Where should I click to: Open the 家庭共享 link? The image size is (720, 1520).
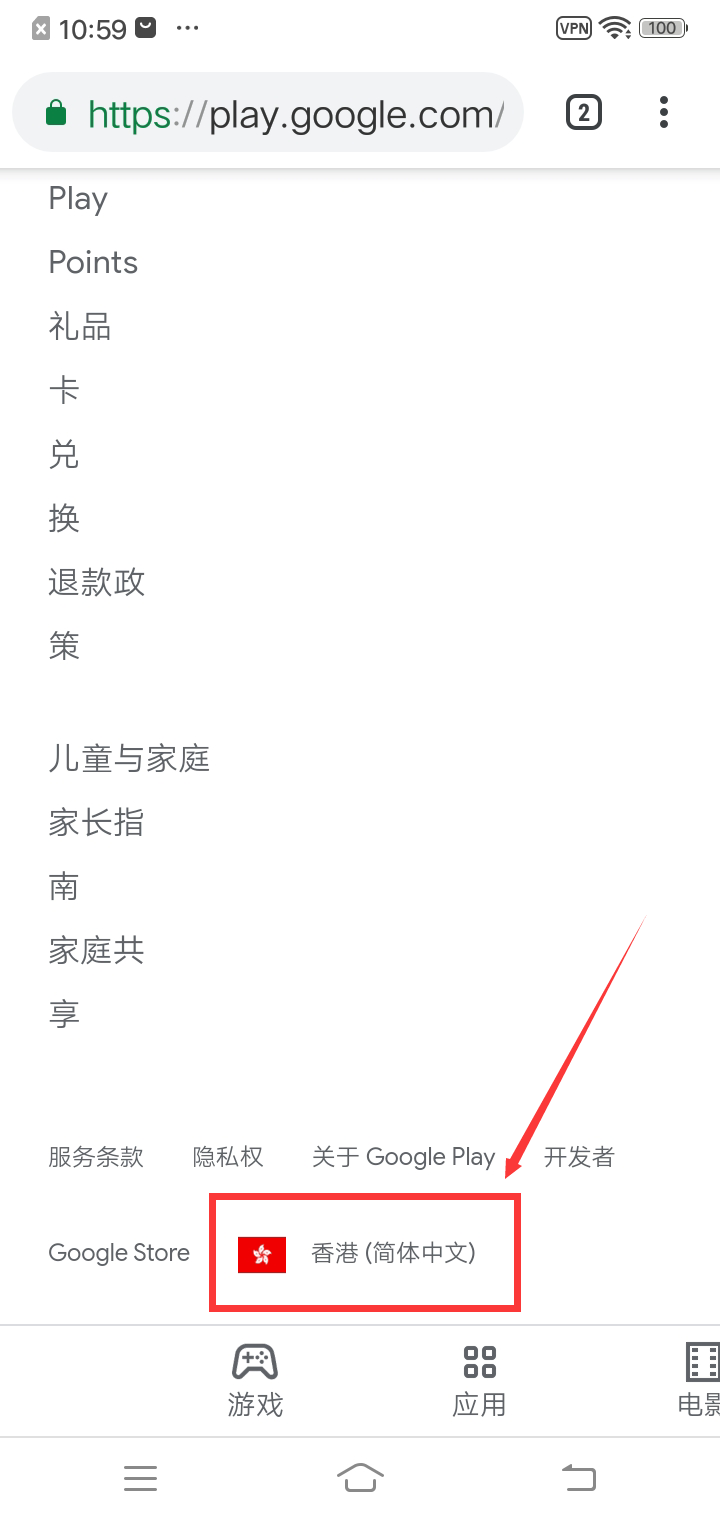96,981
